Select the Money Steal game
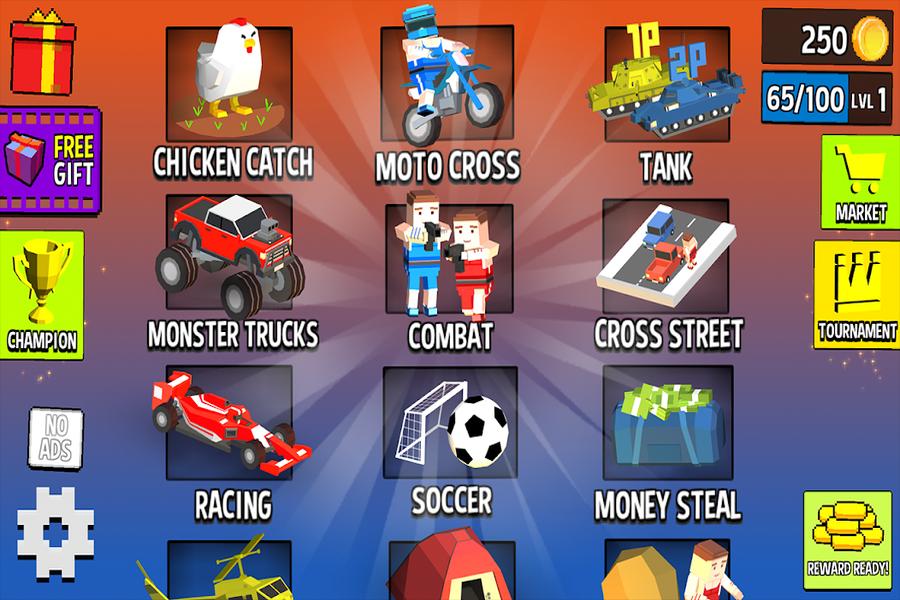 [667, 428]
